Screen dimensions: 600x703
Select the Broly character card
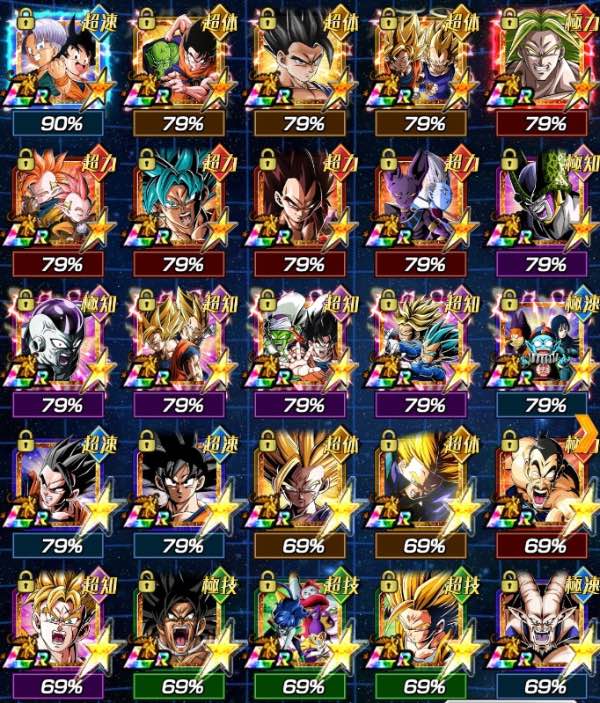point(546,60)
